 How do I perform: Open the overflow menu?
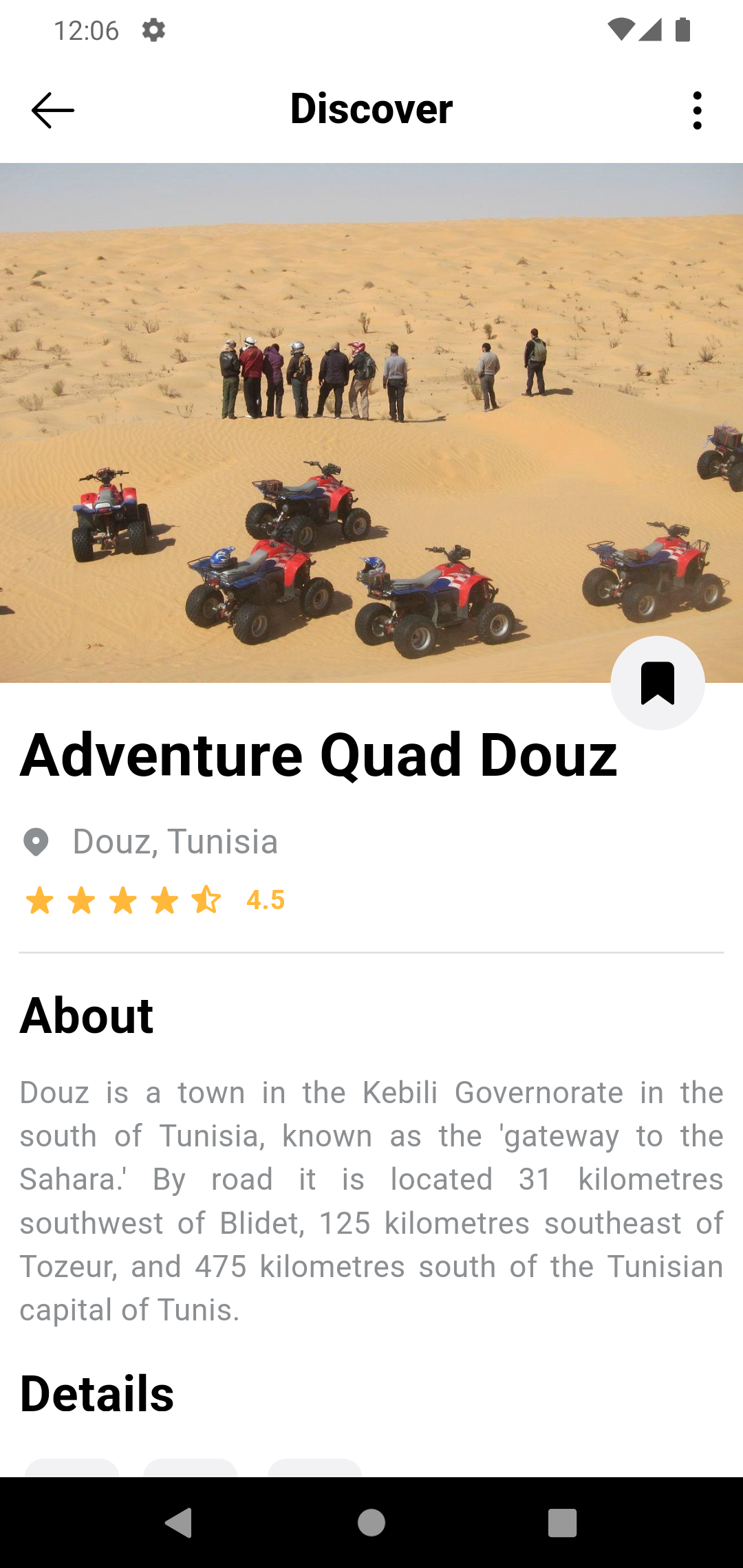[697, 110]
